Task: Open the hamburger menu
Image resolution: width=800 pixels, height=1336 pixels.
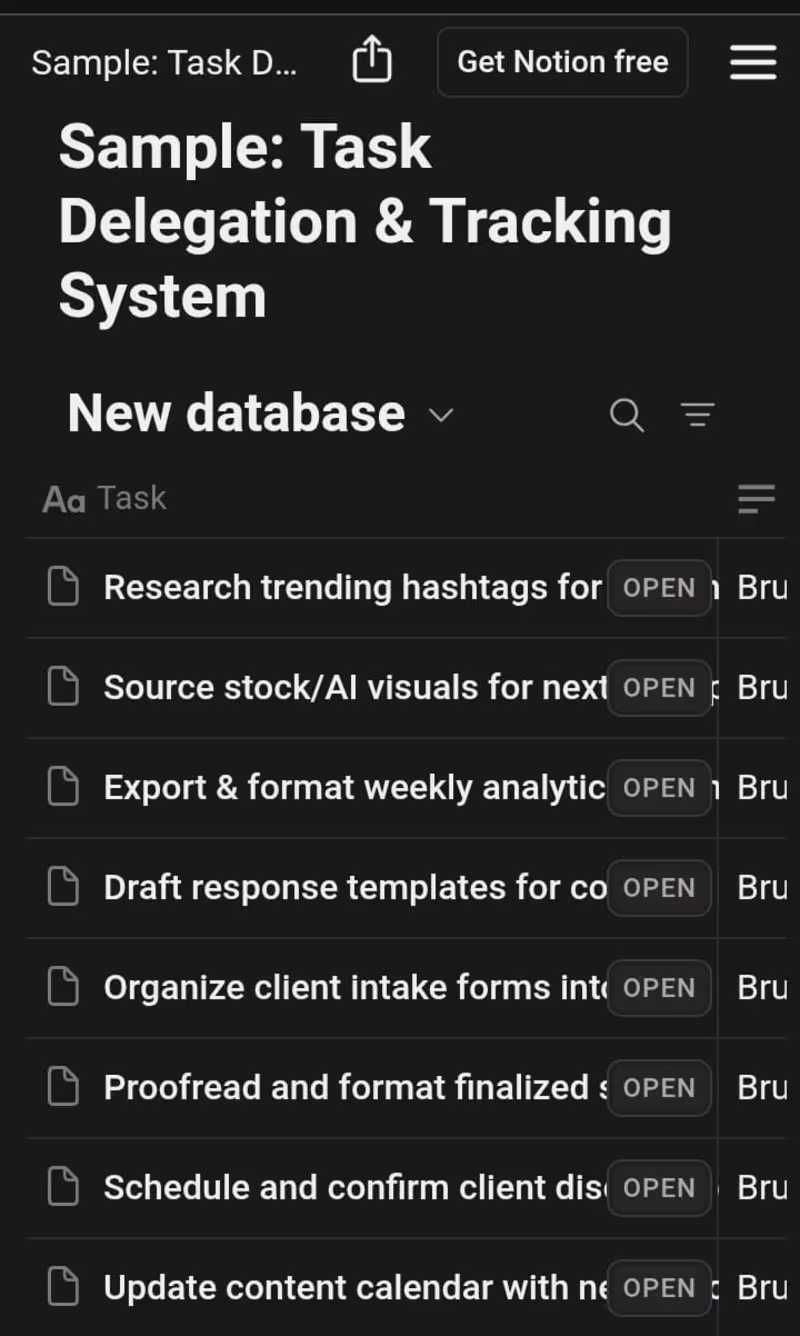Action: pyautogui.click(x=752, y=62)
